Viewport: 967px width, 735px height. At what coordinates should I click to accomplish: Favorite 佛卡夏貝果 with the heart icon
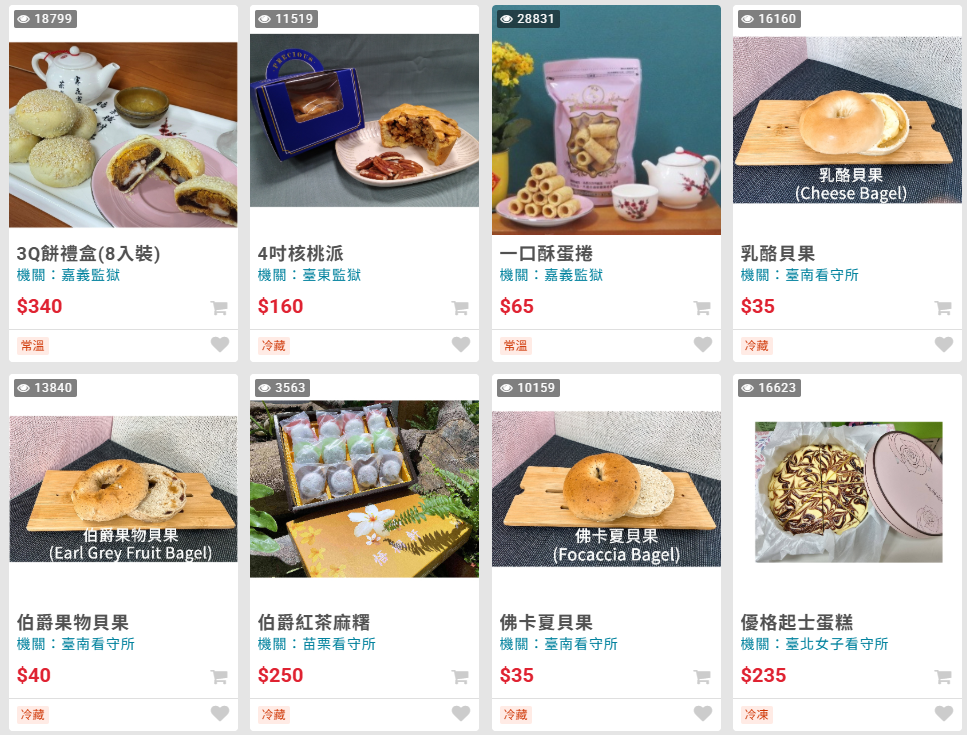coord(703,714)
